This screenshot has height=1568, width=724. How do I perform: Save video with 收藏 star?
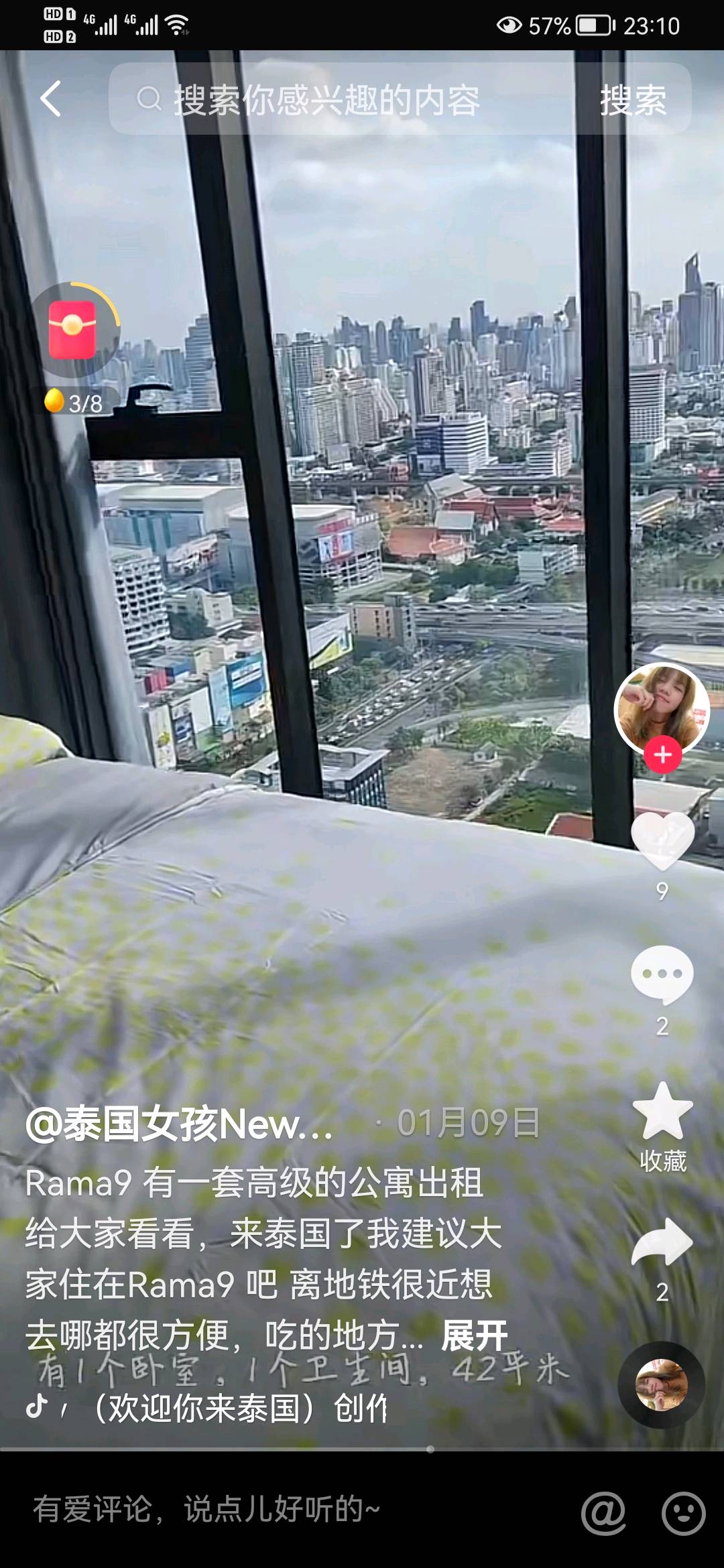[662, 1114]
